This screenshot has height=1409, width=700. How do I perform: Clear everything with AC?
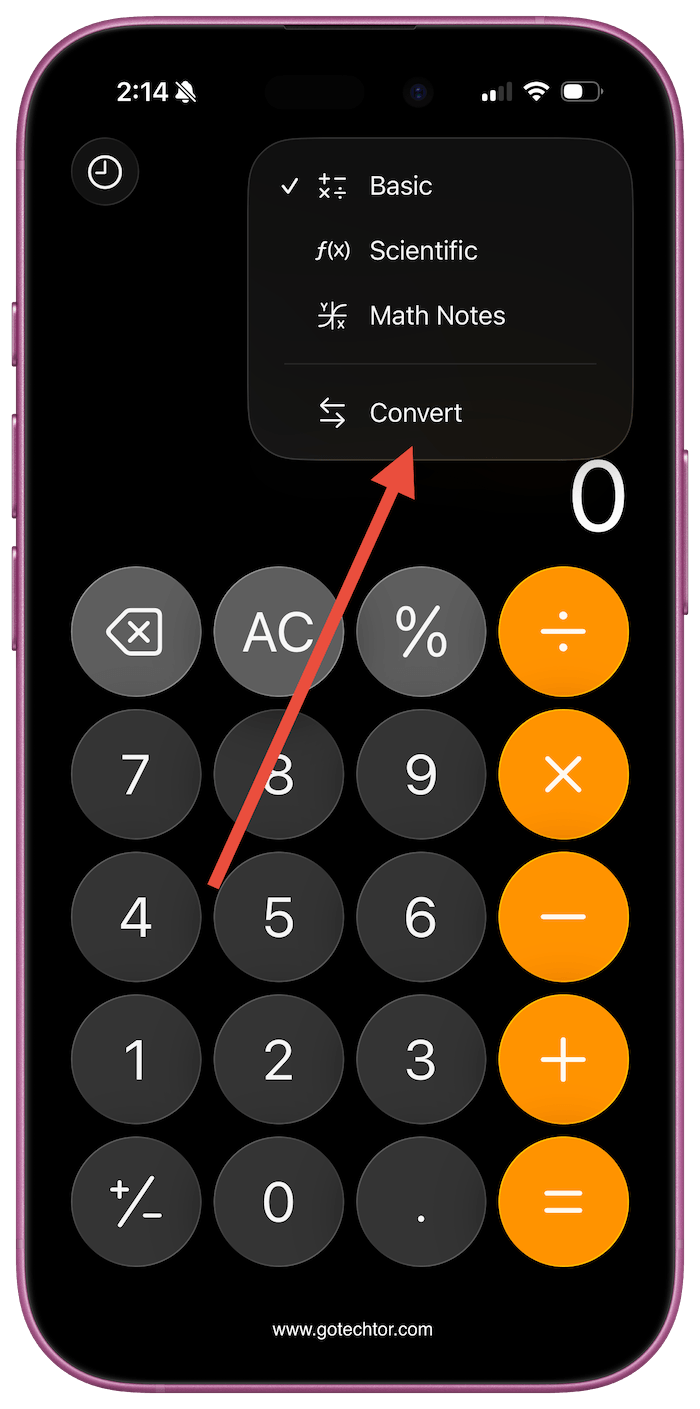(278, 632)
